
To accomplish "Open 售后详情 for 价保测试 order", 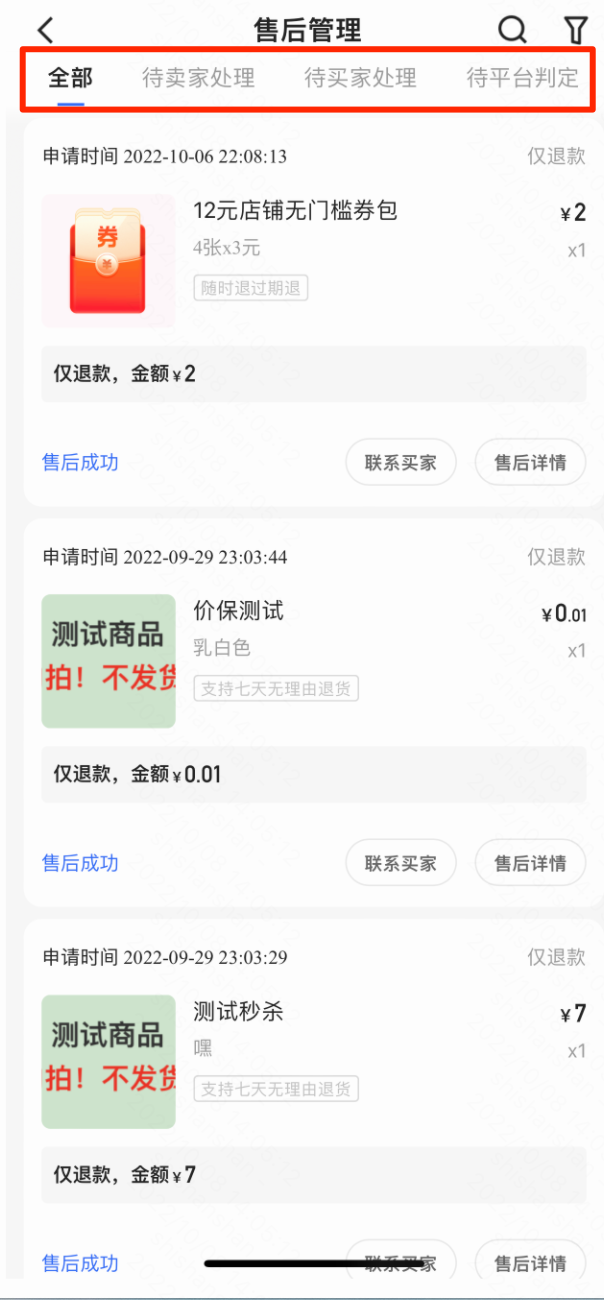I will click(530, 862).
